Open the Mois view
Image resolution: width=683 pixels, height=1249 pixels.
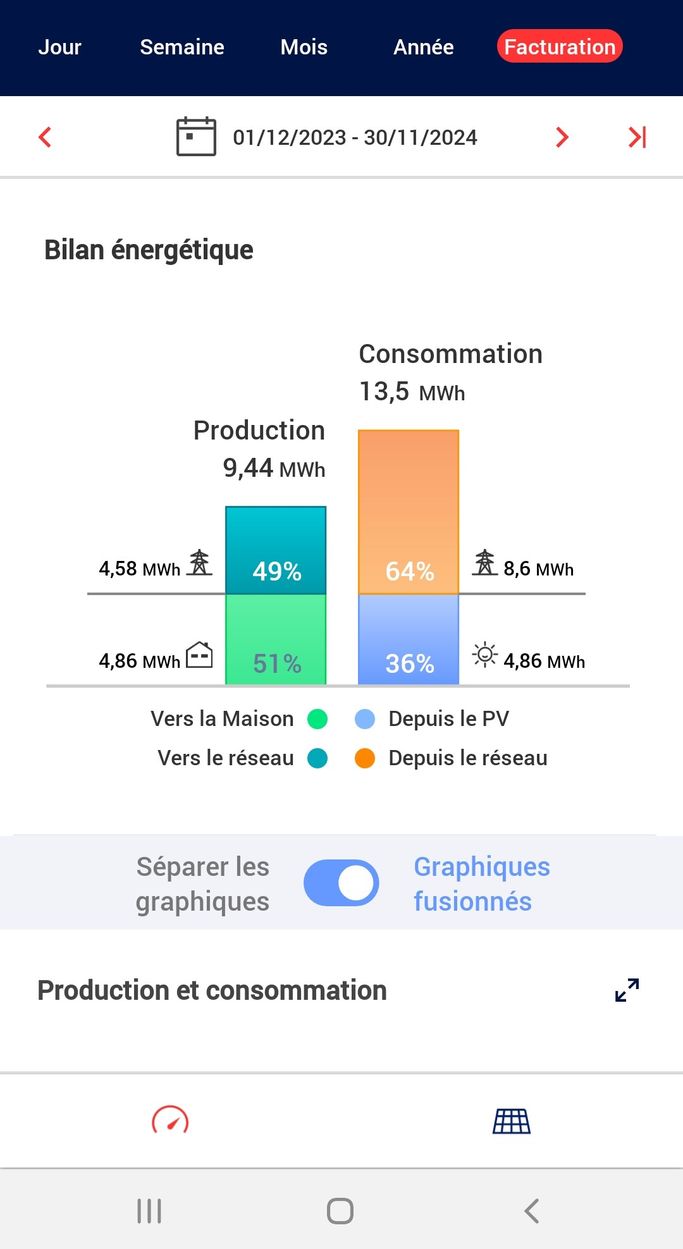coord(304,47)
